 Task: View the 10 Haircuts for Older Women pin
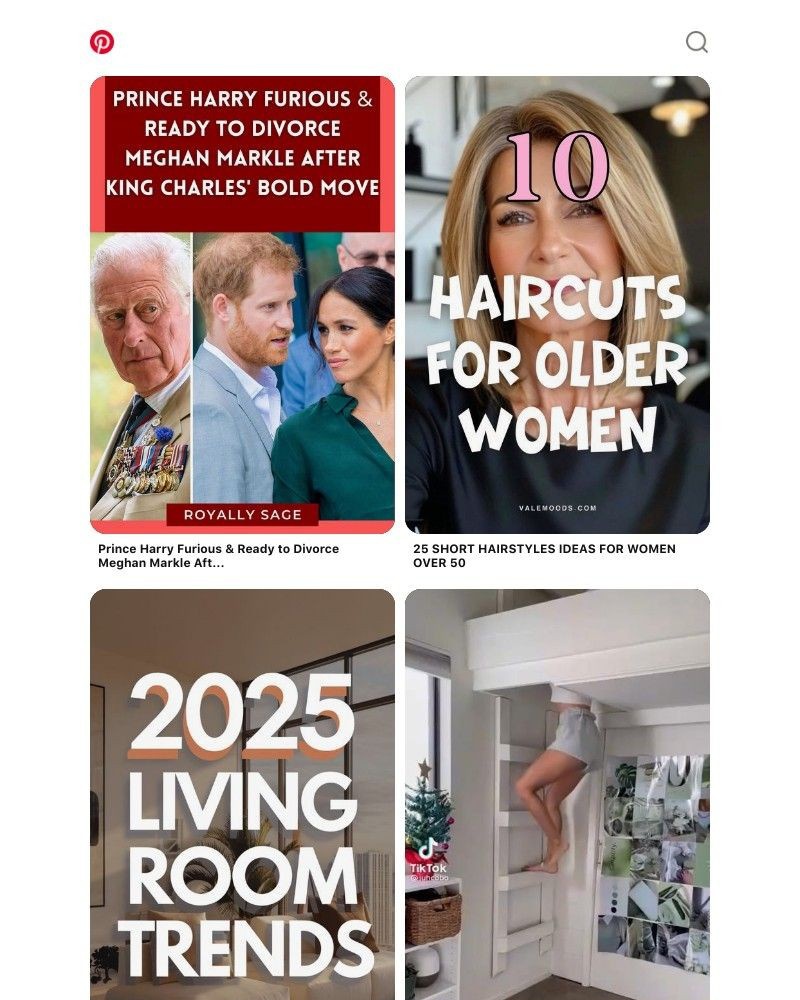[x=557, y=305]
